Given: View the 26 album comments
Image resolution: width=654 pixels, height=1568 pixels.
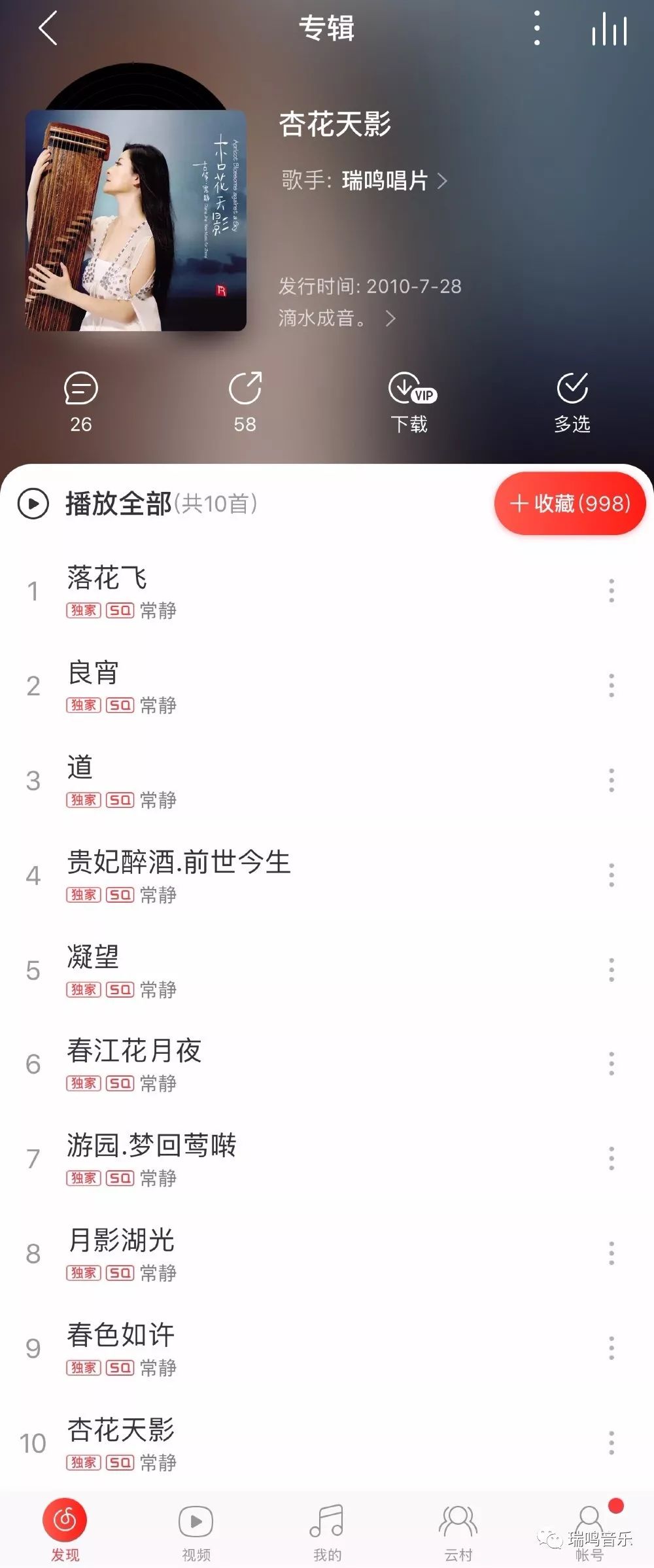Looking at the screenshot, I should pos(81,400).
